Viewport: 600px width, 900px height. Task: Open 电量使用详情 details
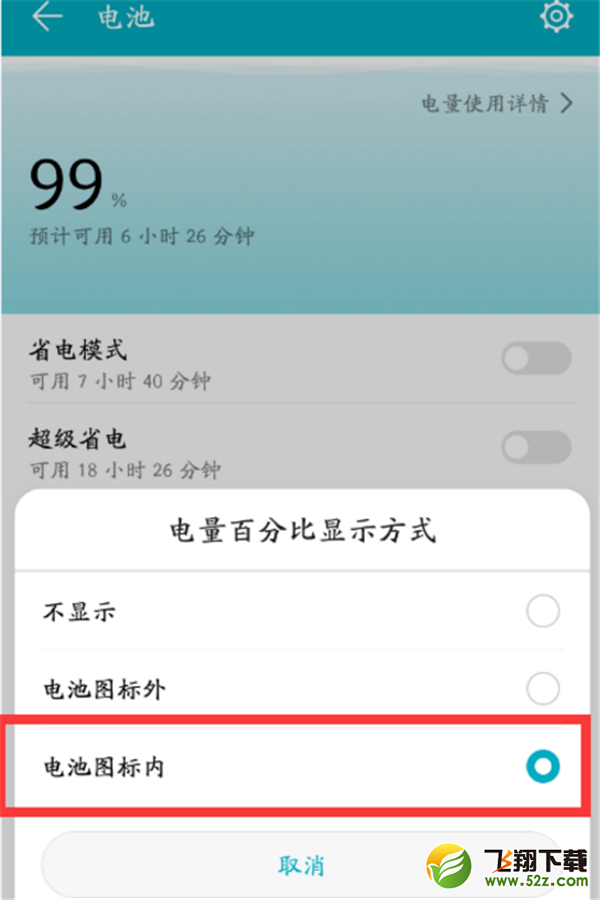(497, 104)
